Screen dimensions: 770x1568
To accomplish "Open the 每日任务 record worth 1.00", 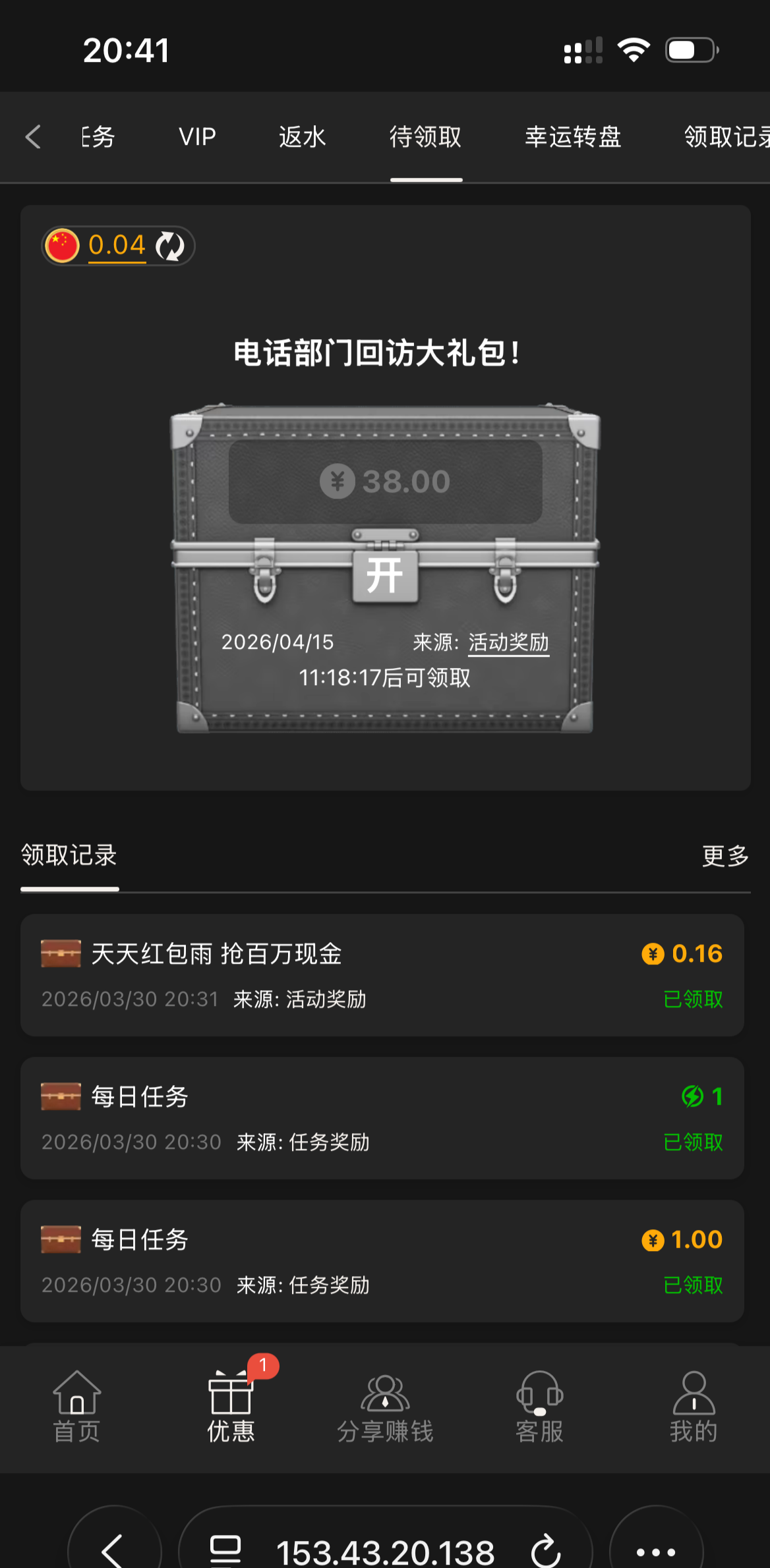I will 382,1261.
